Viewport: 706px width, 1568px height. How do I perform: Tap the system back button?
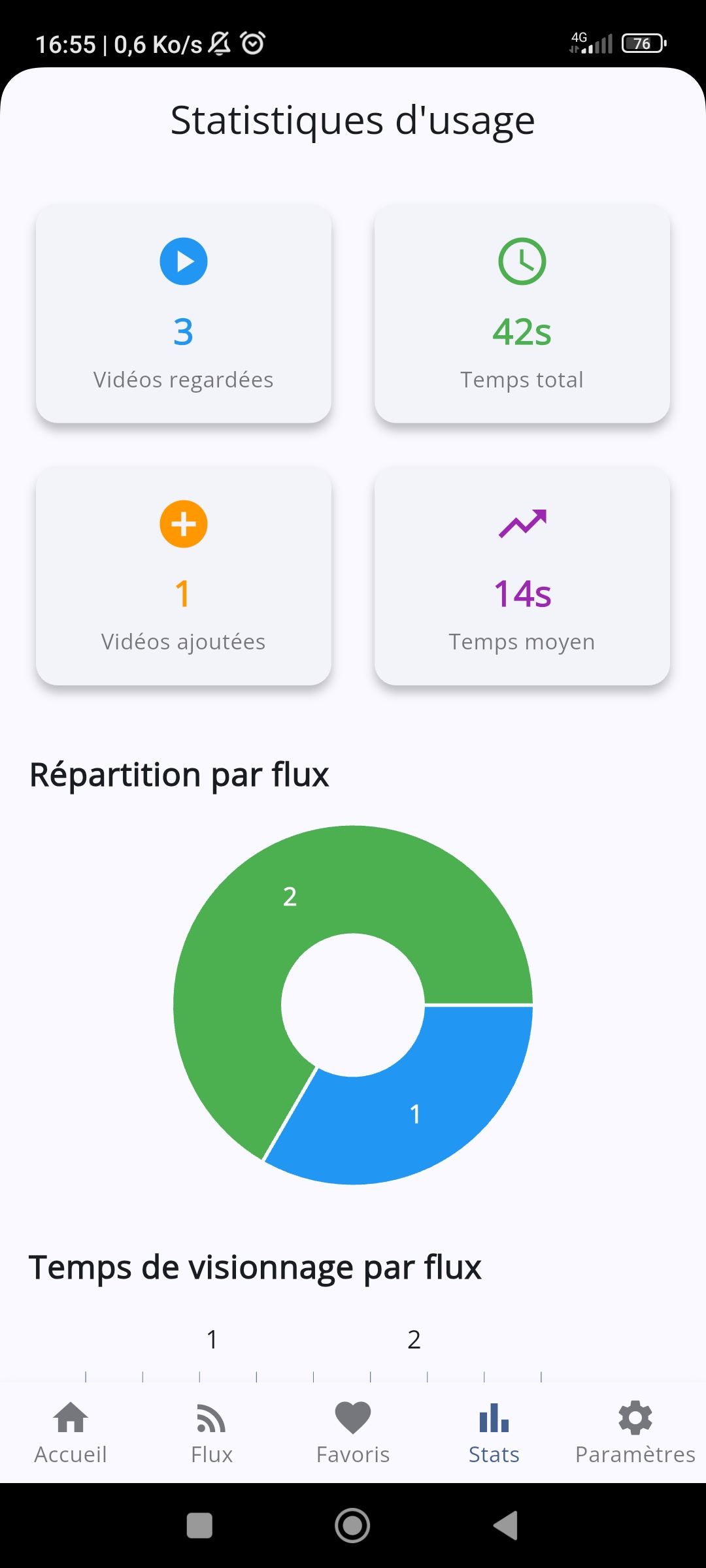pos(506,1526)
